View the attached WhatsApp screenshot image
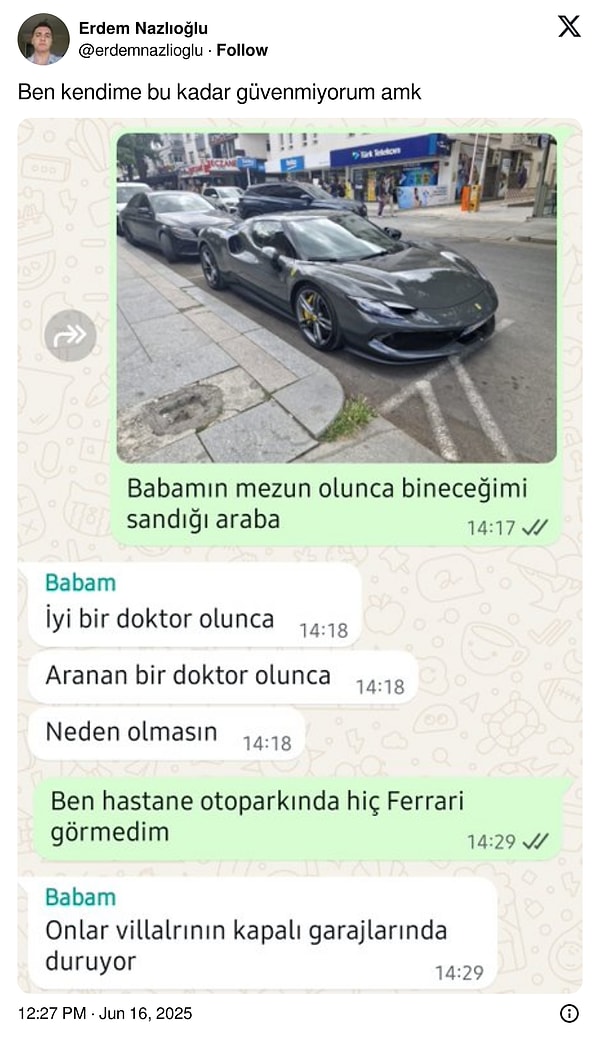This screenshot has width=600, height=1044. (300, 555)
